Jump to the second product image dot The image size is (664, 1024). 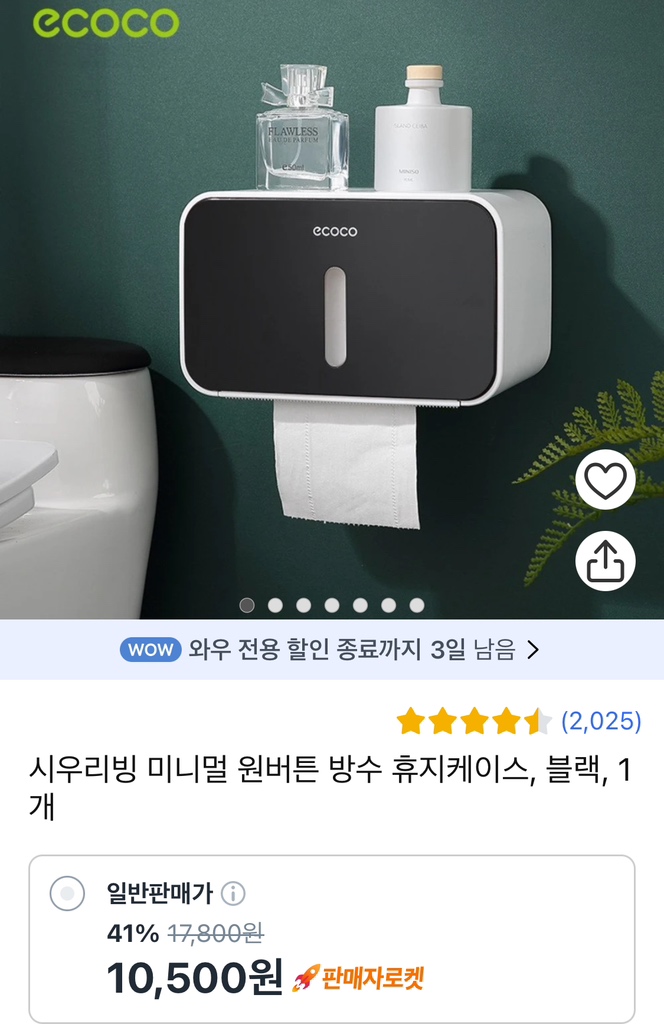click(275, 605)
